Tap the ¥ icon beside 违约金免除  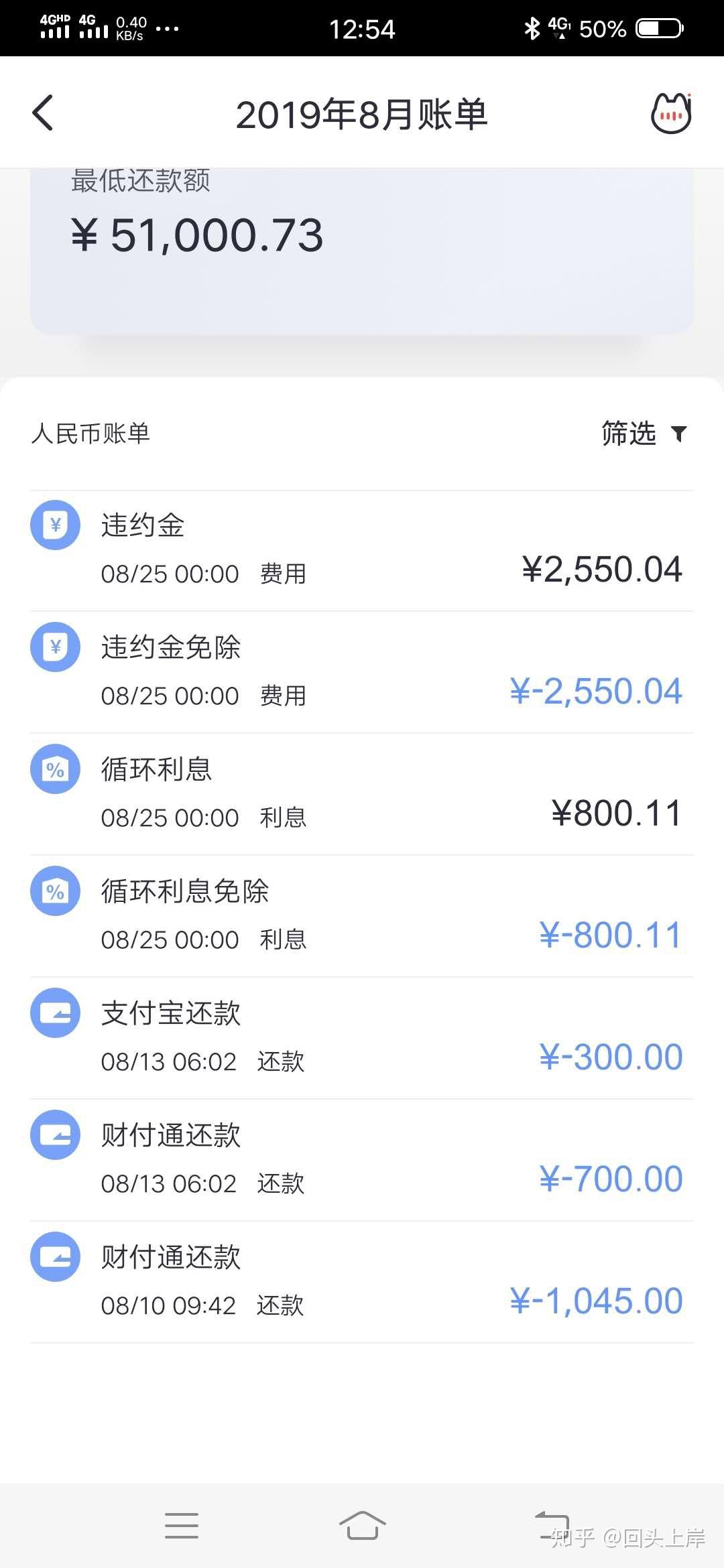click(x=56, y=647)
